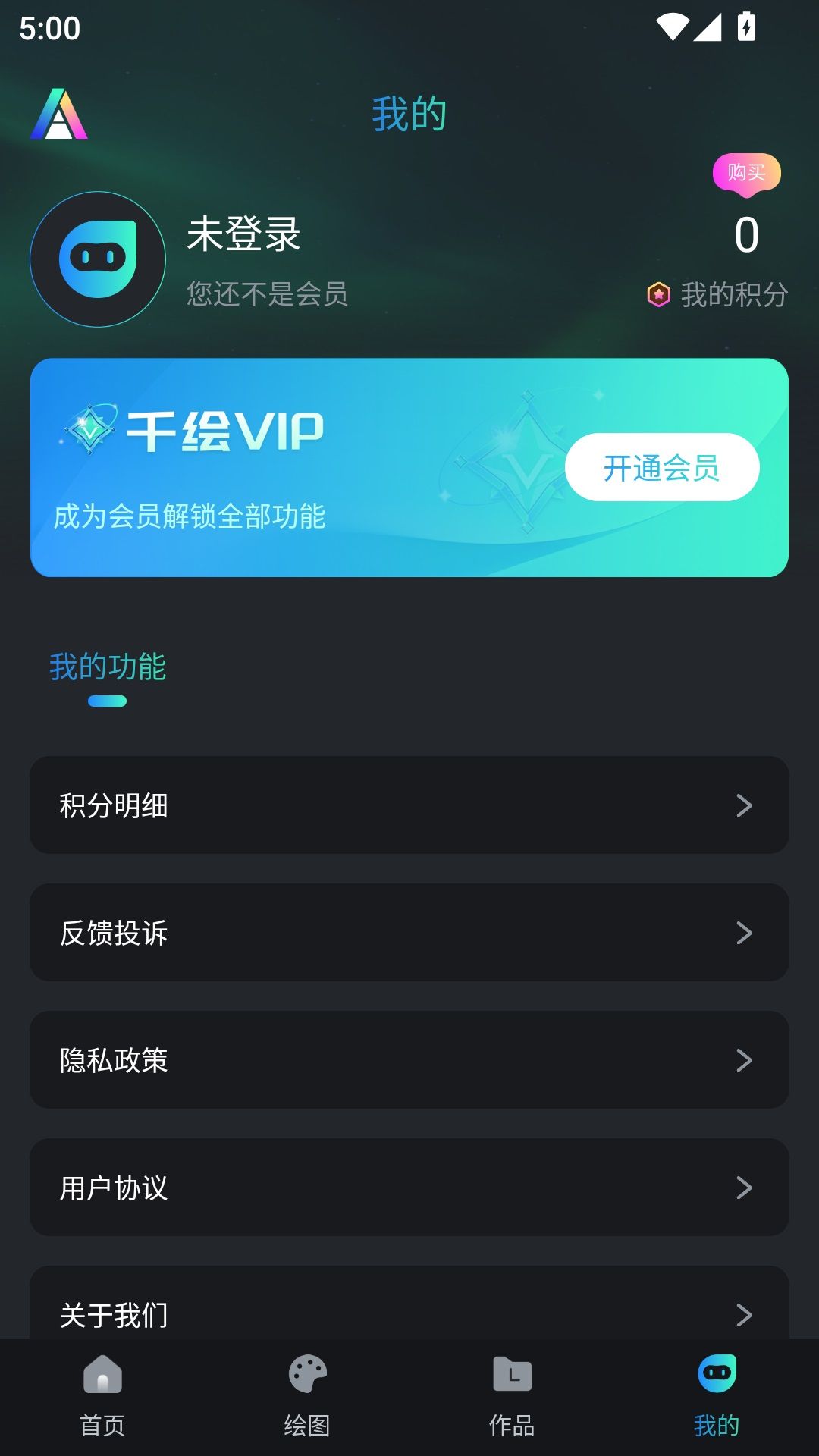Open 积分明细 row
The height and width of the screenshot is (1456, 819).
(x=409, y=805)
